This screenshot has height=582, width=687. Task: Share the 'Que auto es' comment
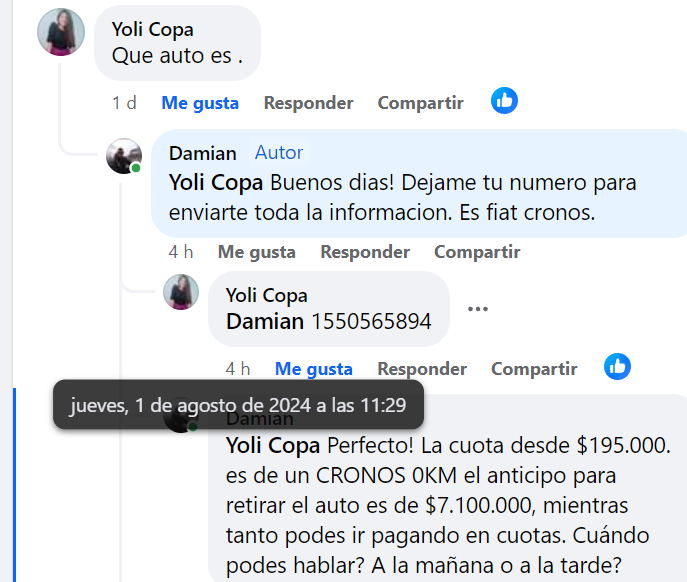point(420,103)
